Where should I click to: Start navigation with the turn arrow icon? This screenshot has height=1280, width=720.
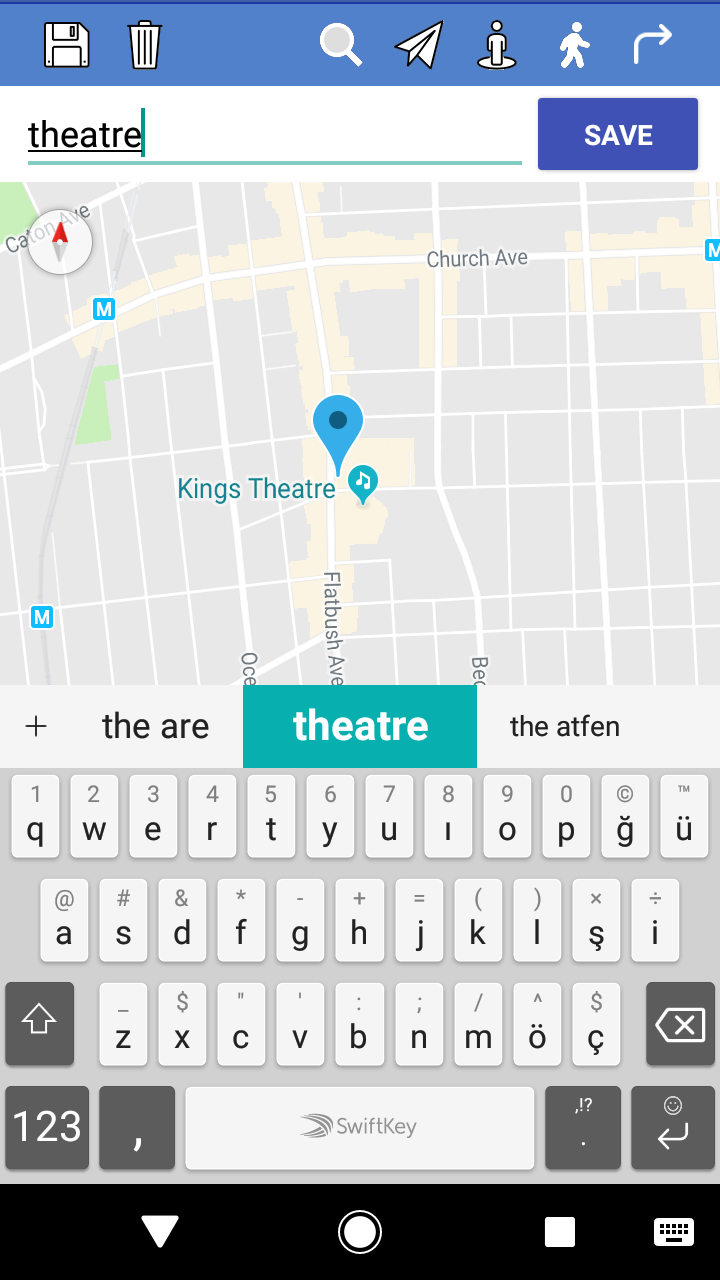652,44
